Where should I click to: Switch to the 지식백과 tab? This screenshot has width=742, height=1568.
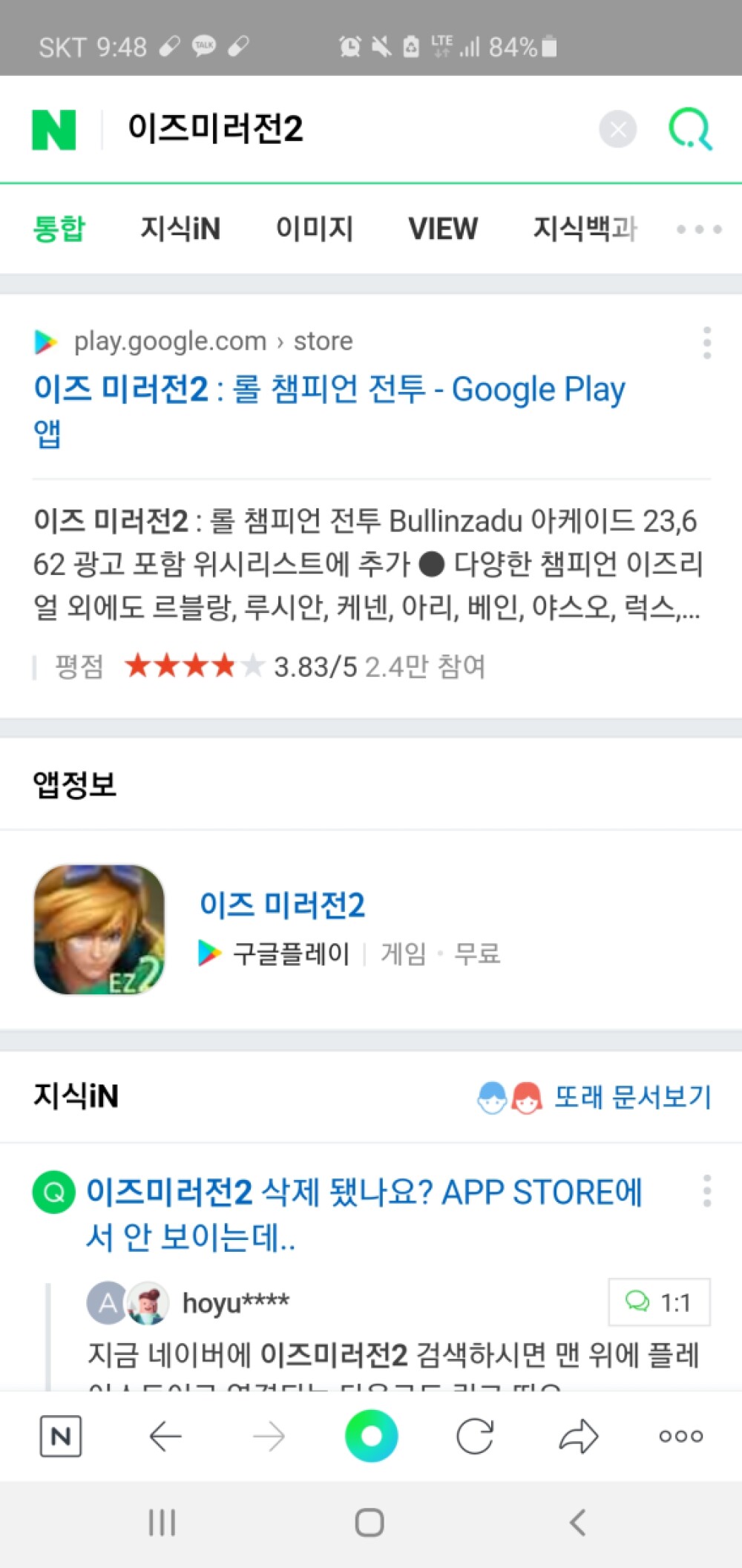pyautogui.click(x=585, y=229)
